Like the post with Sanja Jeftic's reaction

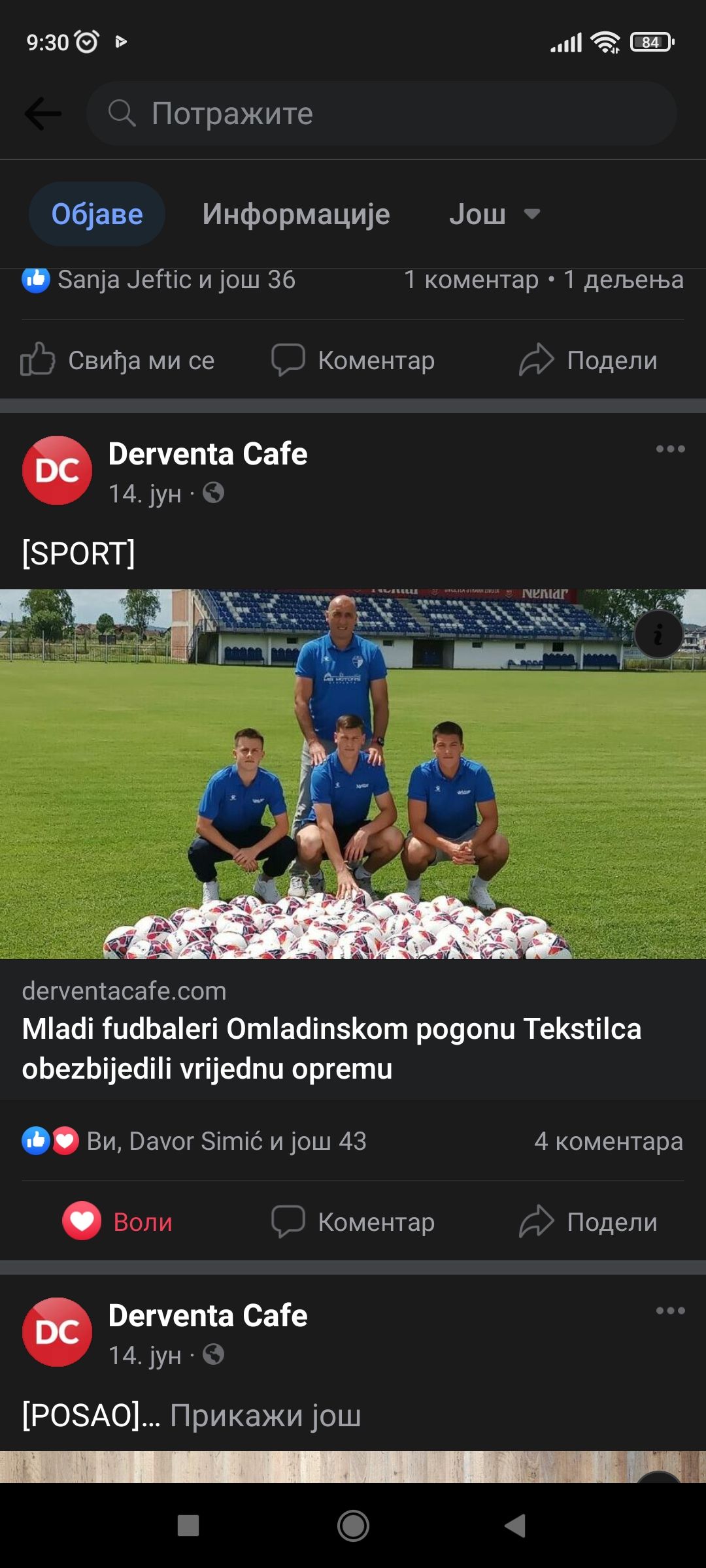118,361
